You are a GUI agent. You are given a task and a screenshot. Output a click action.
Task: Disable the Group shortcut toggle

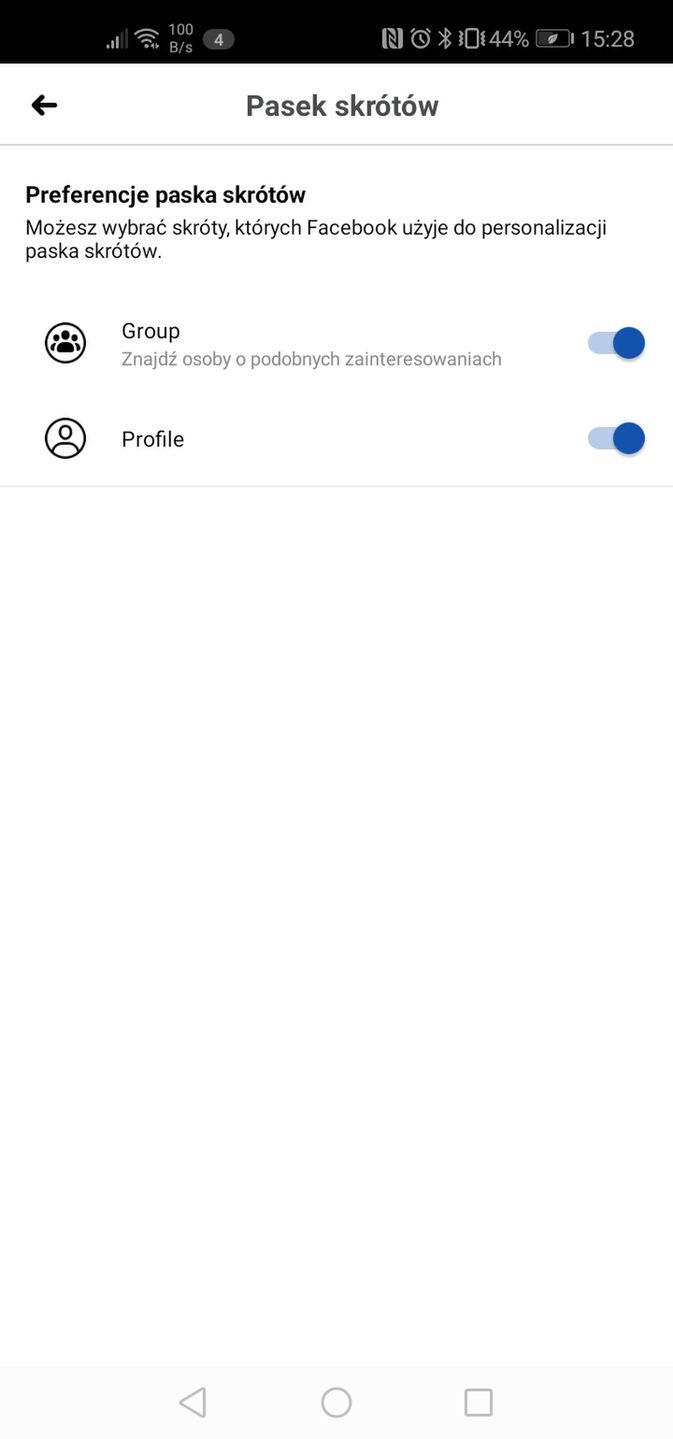[x=616, y=343]
